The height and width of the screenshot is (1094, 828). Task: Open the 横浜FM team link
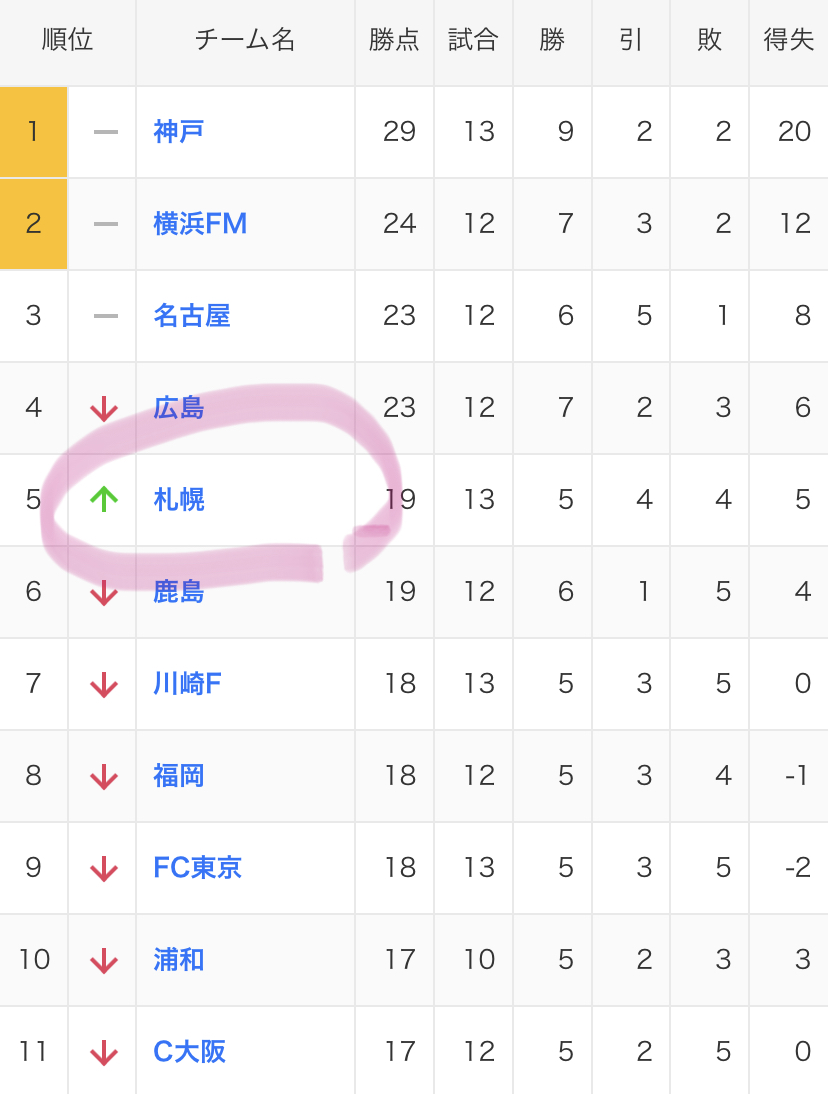[x=200, y=224]
